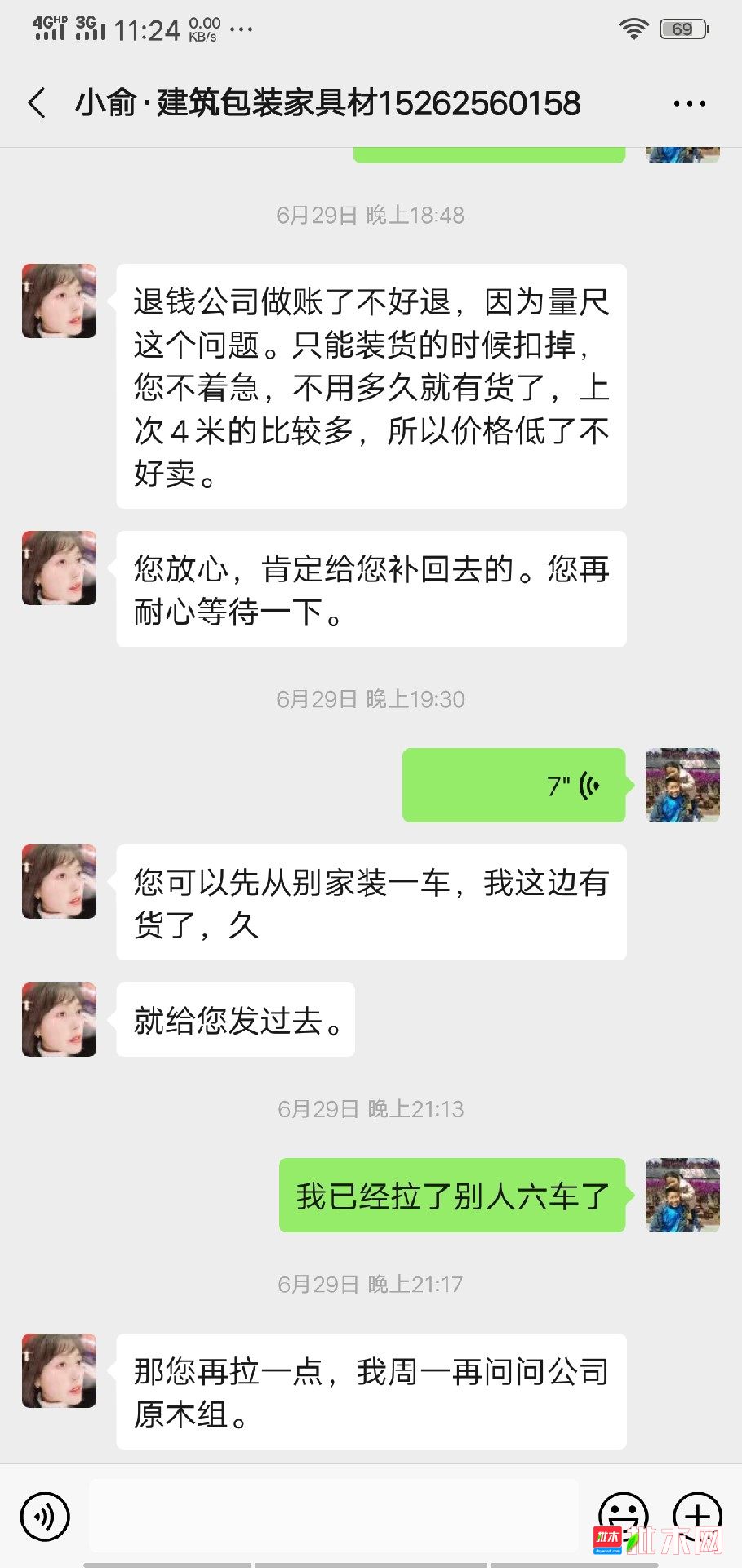The width and height of the screenshot is (742, 1568).
Task: Tap the message text input field
Action: point(334,1516)
